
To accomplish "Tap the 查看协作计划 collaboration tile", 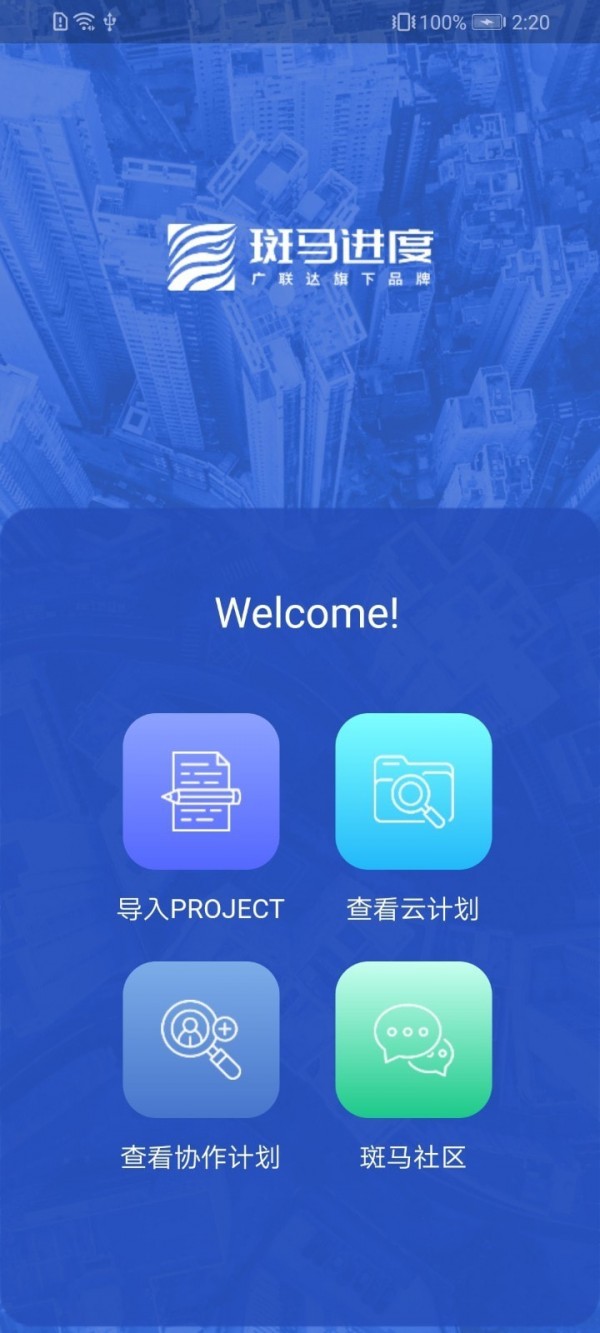I will point(201,1039).
